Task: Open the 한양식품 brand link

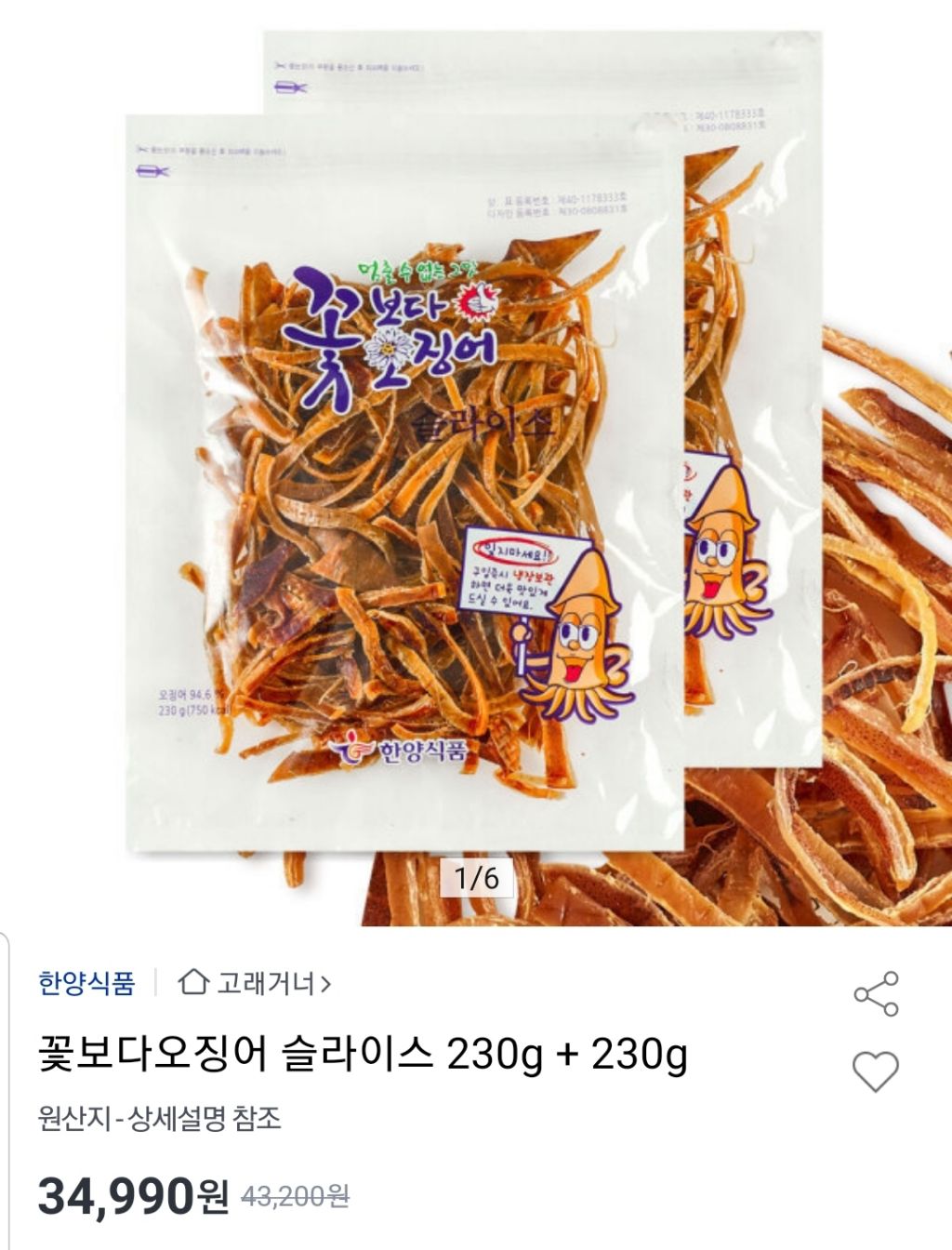Action: [86, 983]
